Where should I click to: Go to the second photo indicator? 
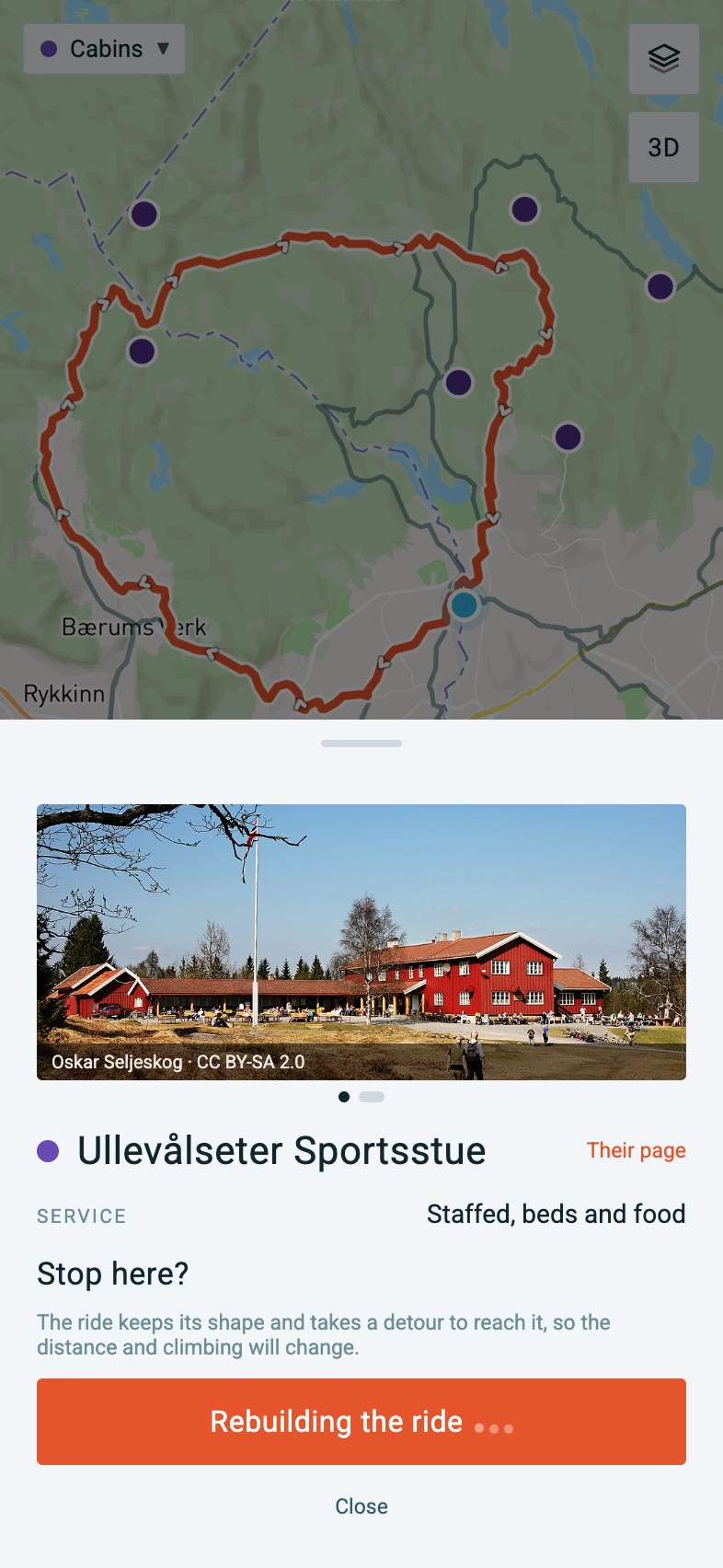pos(372,1097)
